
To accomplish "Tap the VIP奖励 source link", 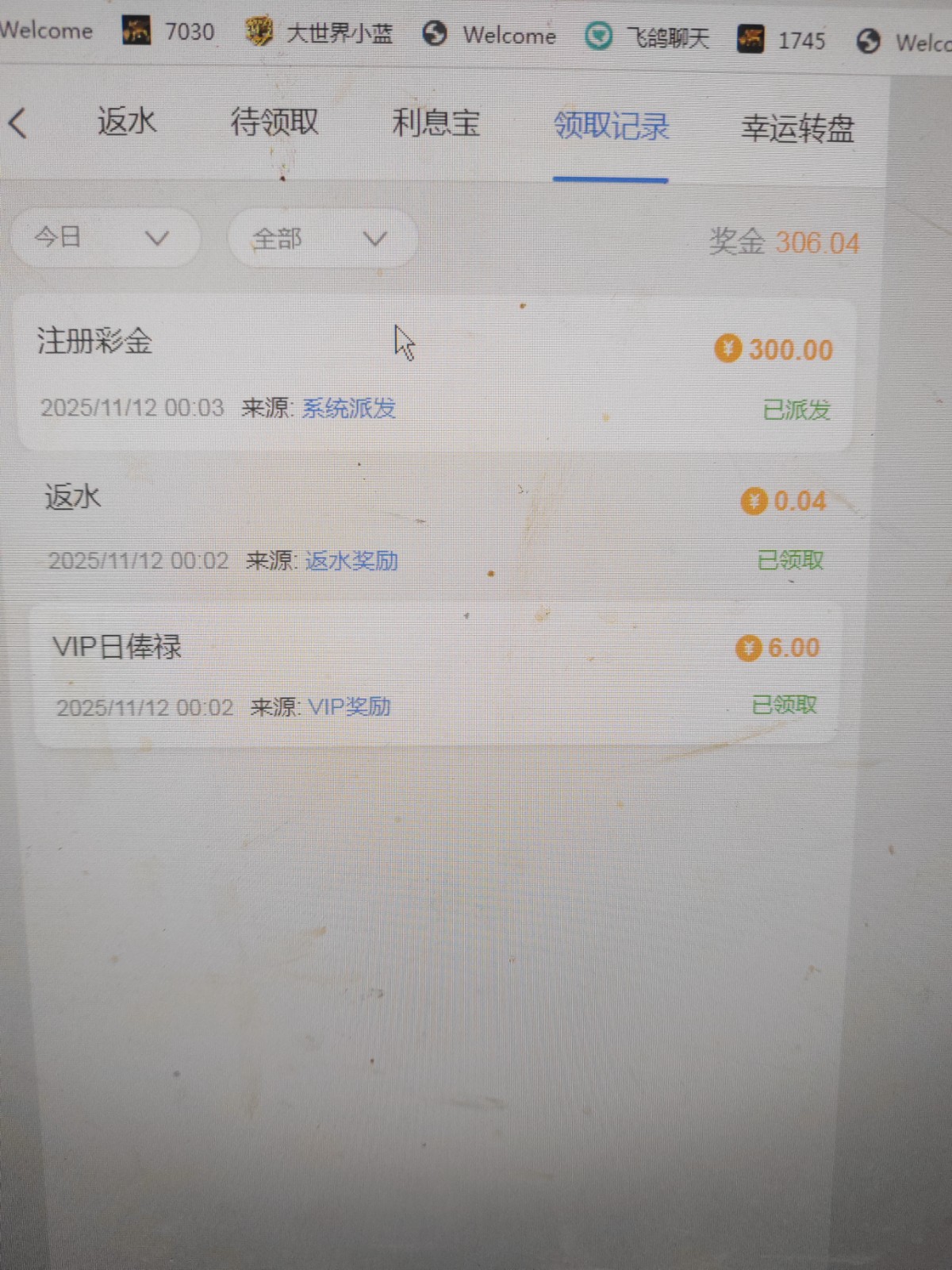I will 349,706.
